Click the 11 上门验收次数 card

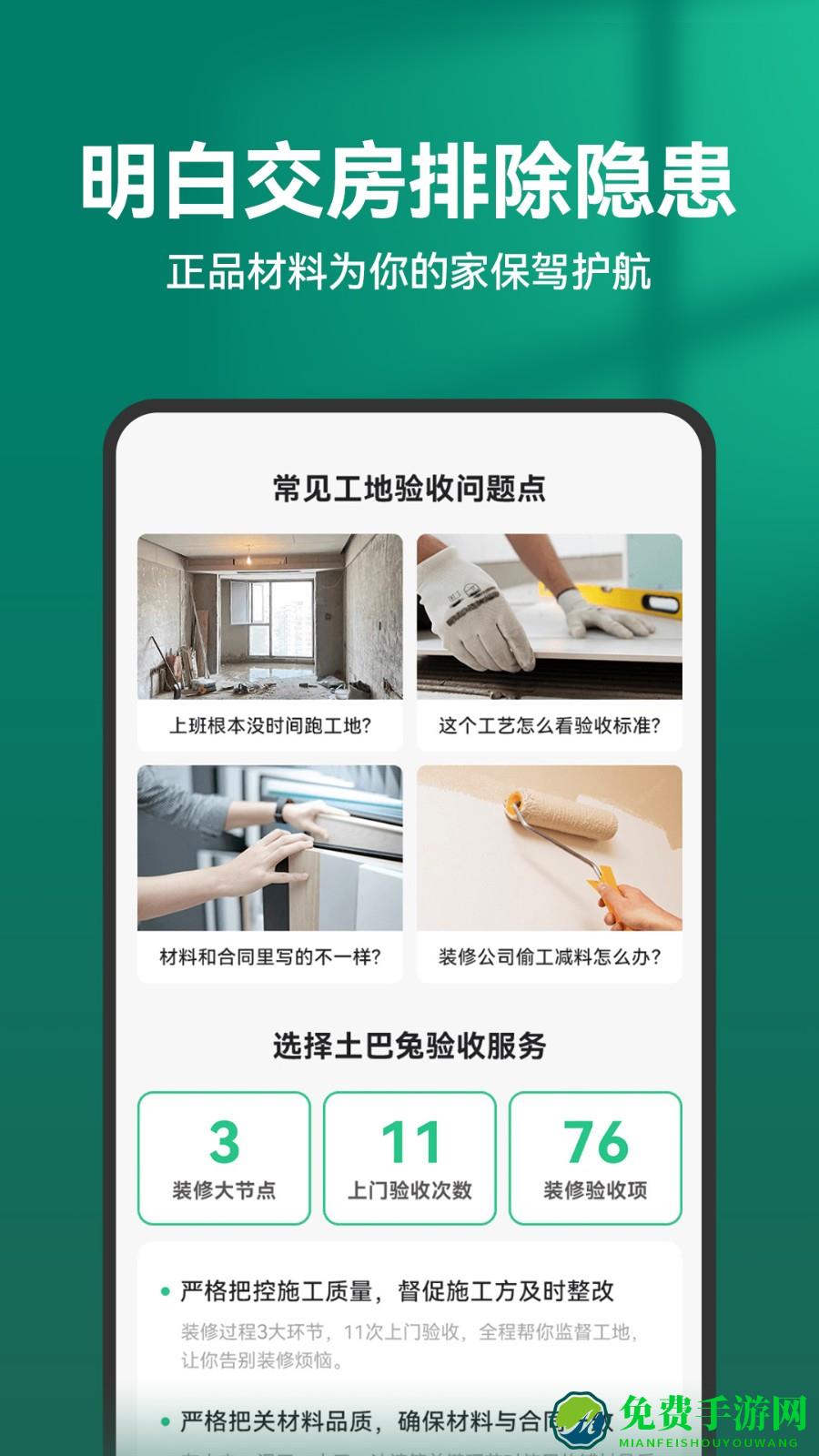pyautogui.click(x=409, y=1154)
